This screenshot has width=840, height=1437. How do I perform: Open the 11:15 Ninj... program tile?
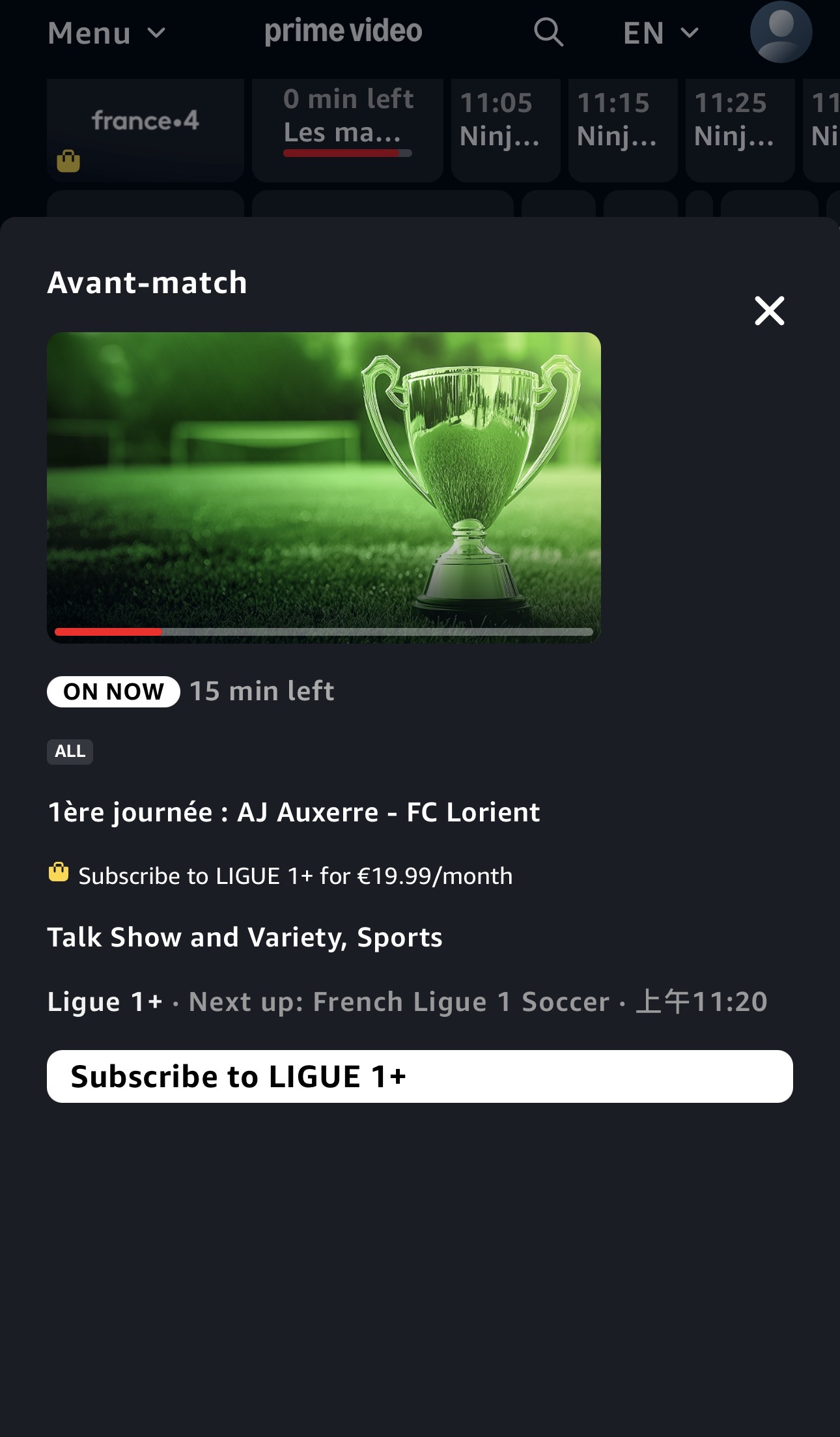[623, 129]
